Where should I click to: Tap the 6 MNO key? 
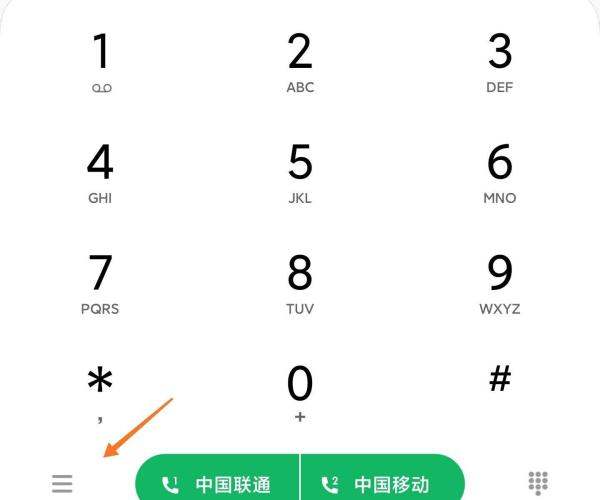click(x=499, y=172)
